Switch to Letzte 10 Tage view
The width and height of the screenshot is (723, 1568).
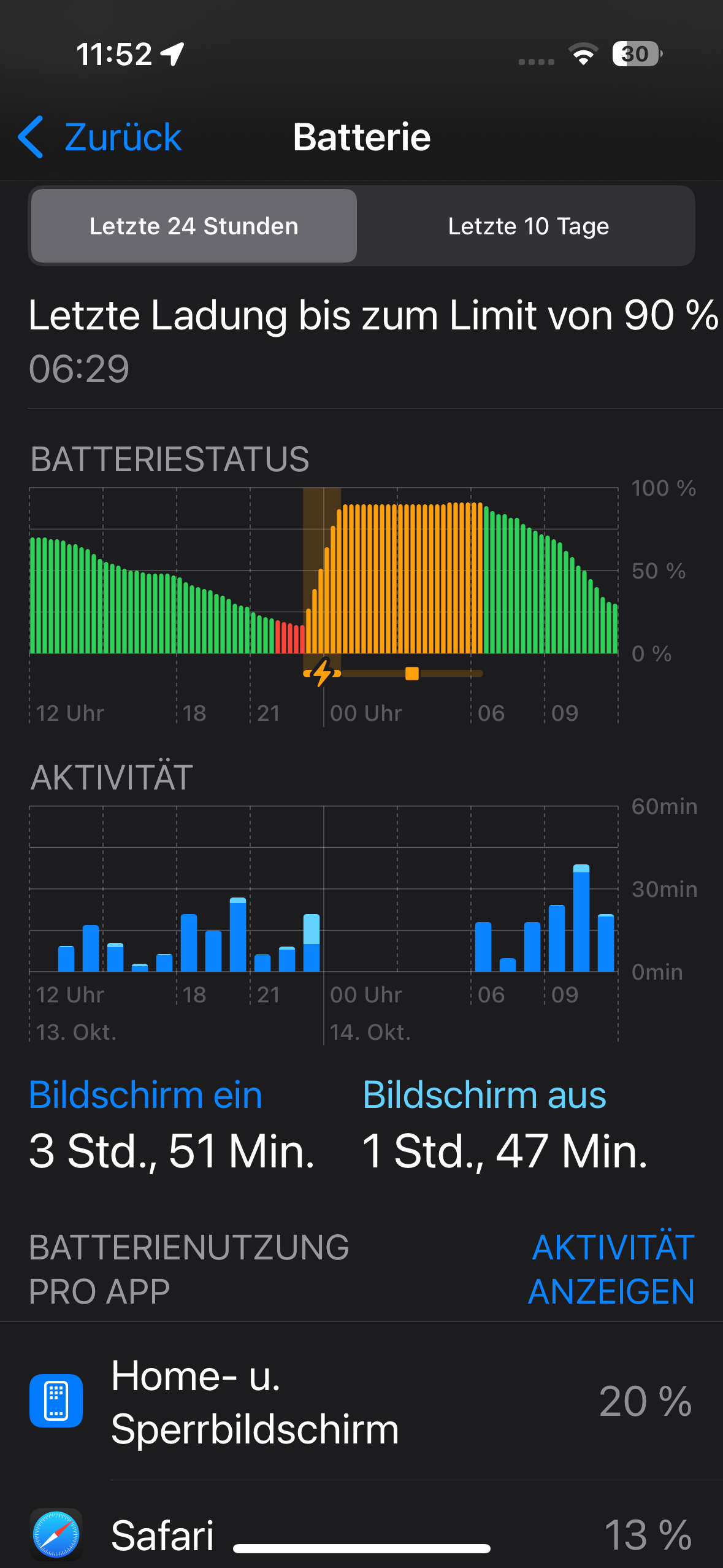coord(528,226)
